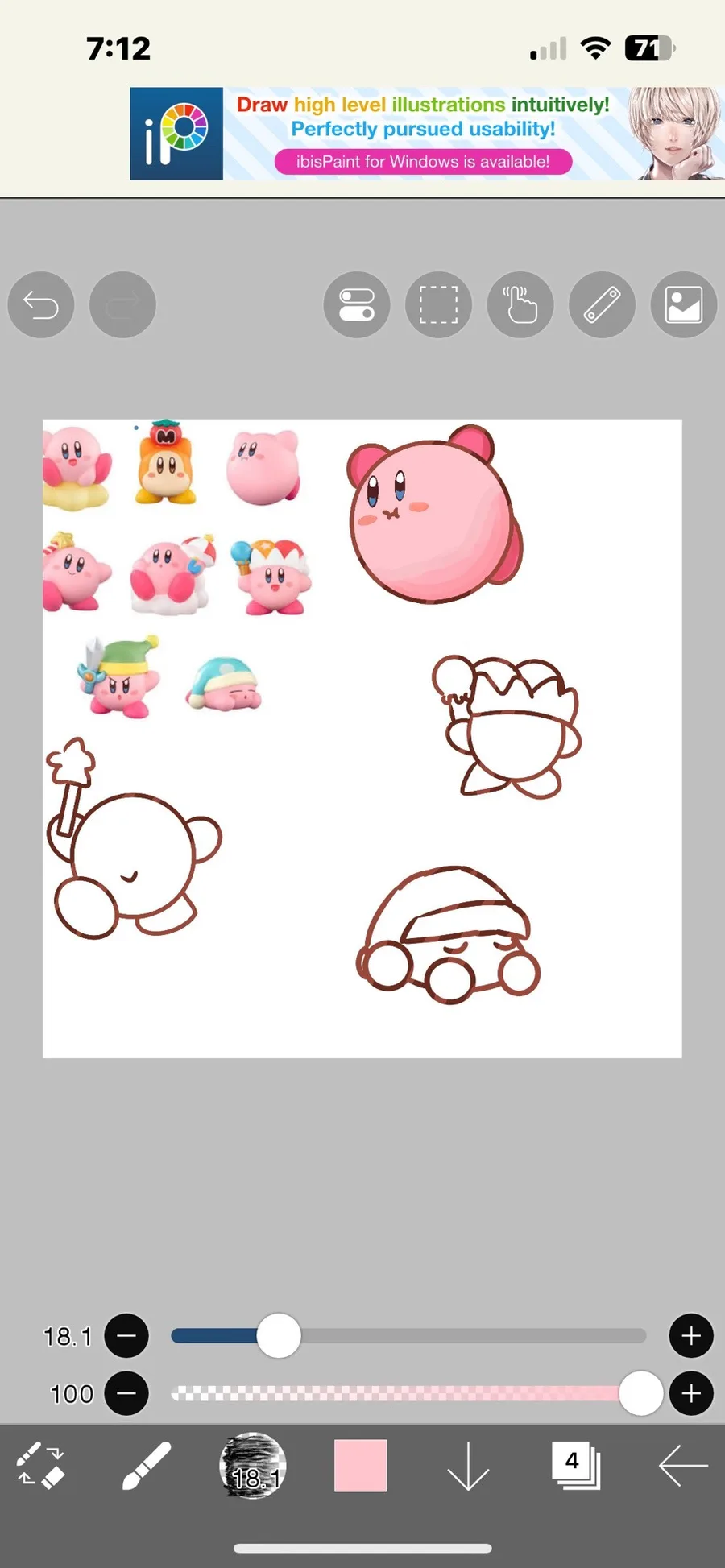Screen dimensions: 725x1568
Task: Tap the down arrow toolbar button
Action: [468, 1466]
